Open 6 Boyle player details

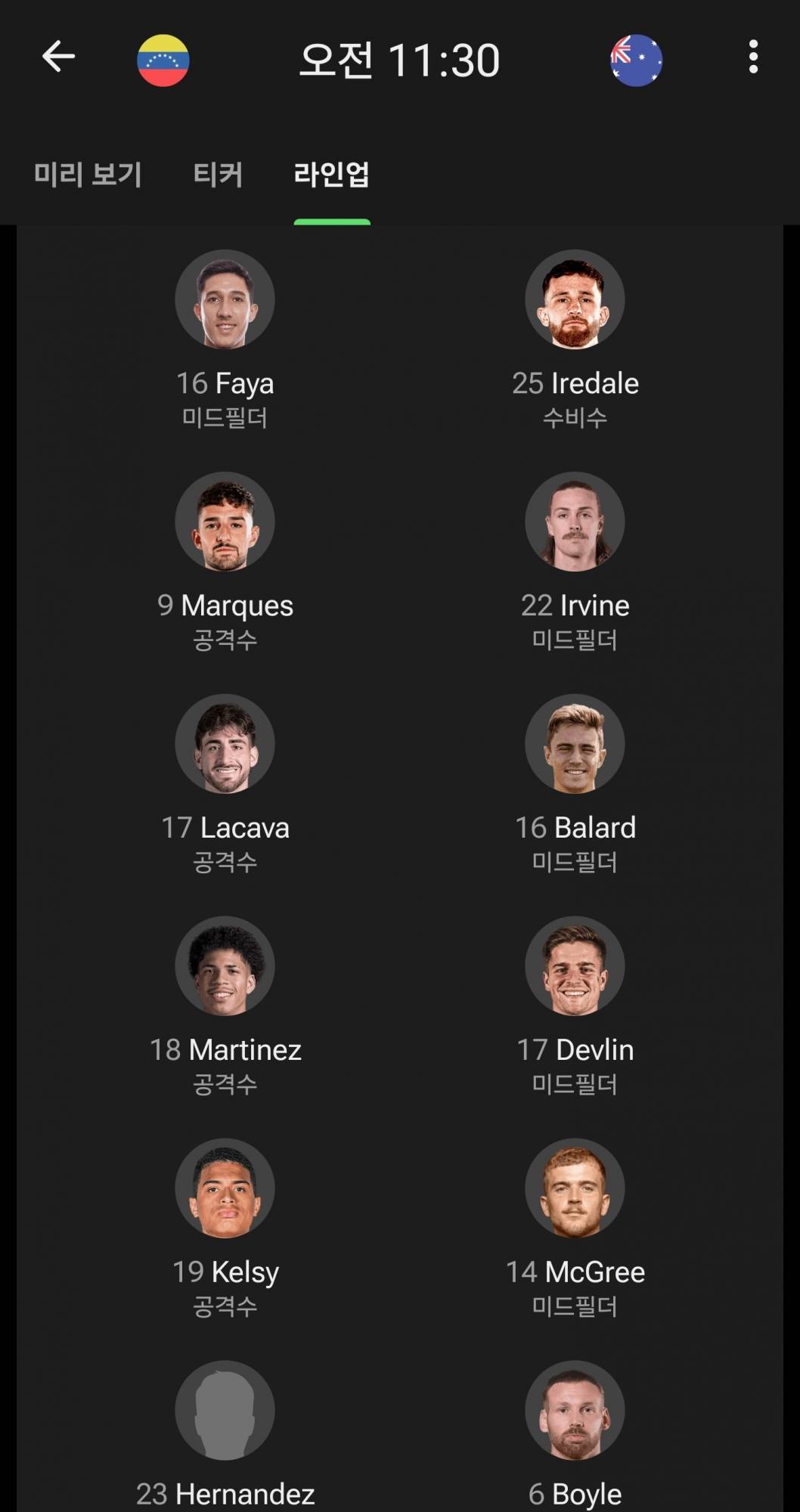tap(575, 1411)
